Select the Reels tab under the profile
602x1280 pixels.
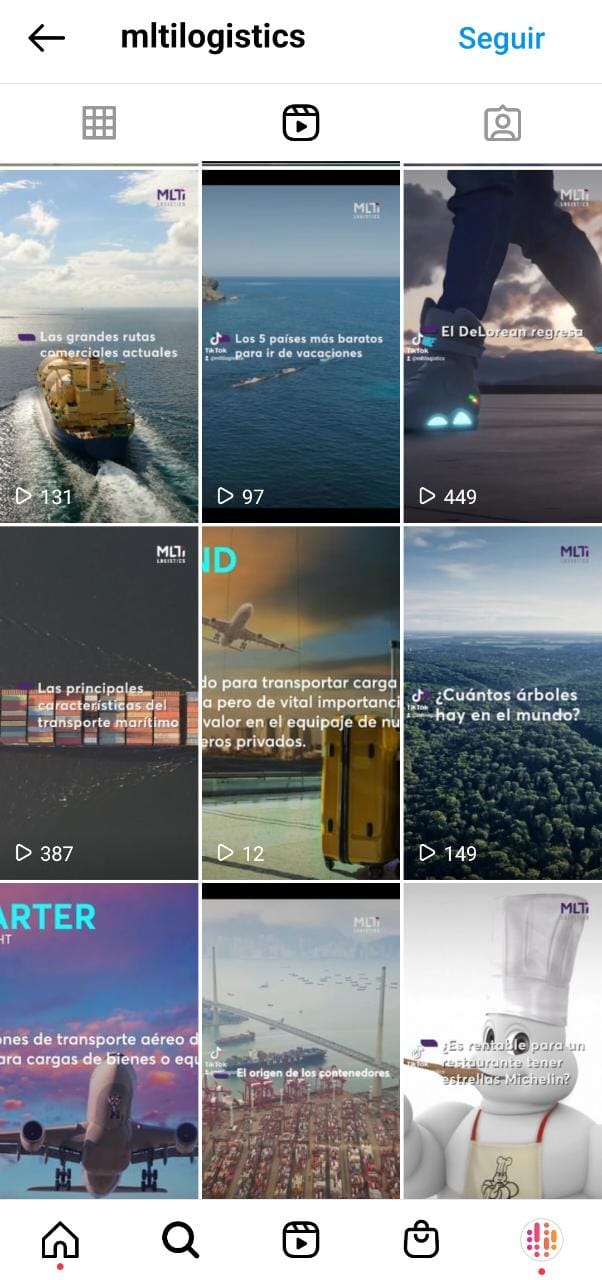[301, 123]
